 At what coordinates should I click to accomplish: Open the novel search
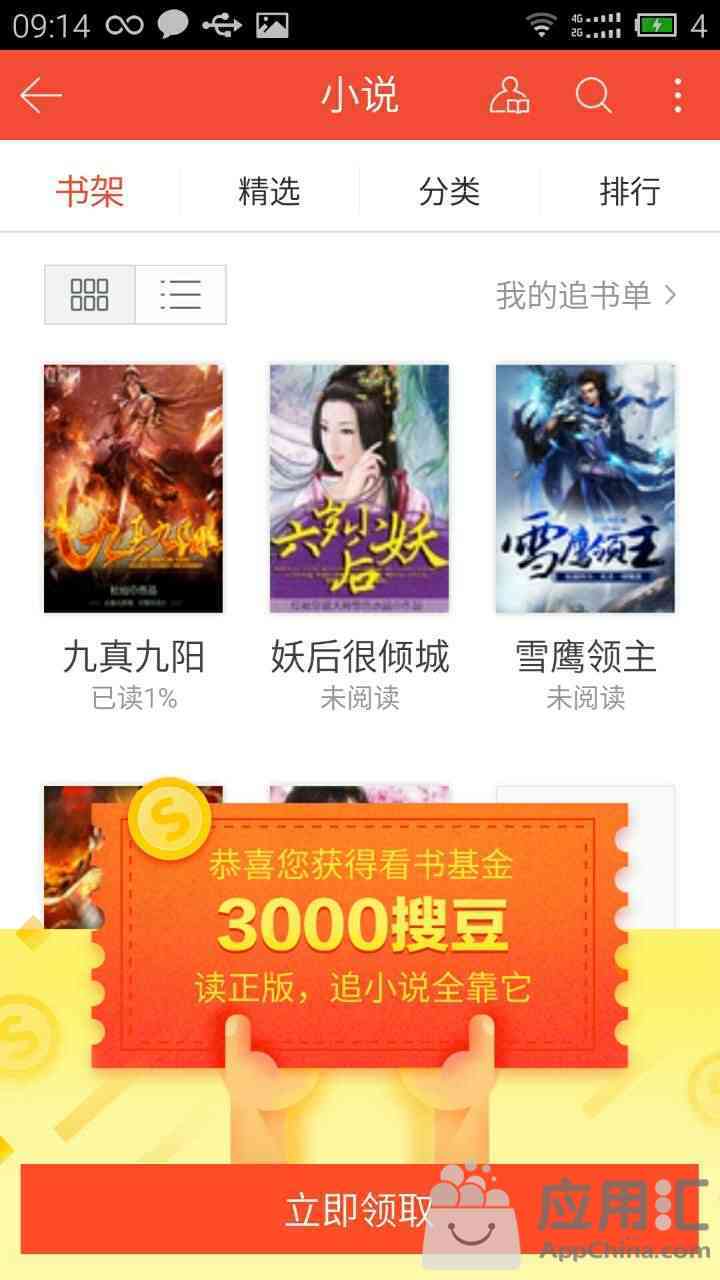click(593, 96)
